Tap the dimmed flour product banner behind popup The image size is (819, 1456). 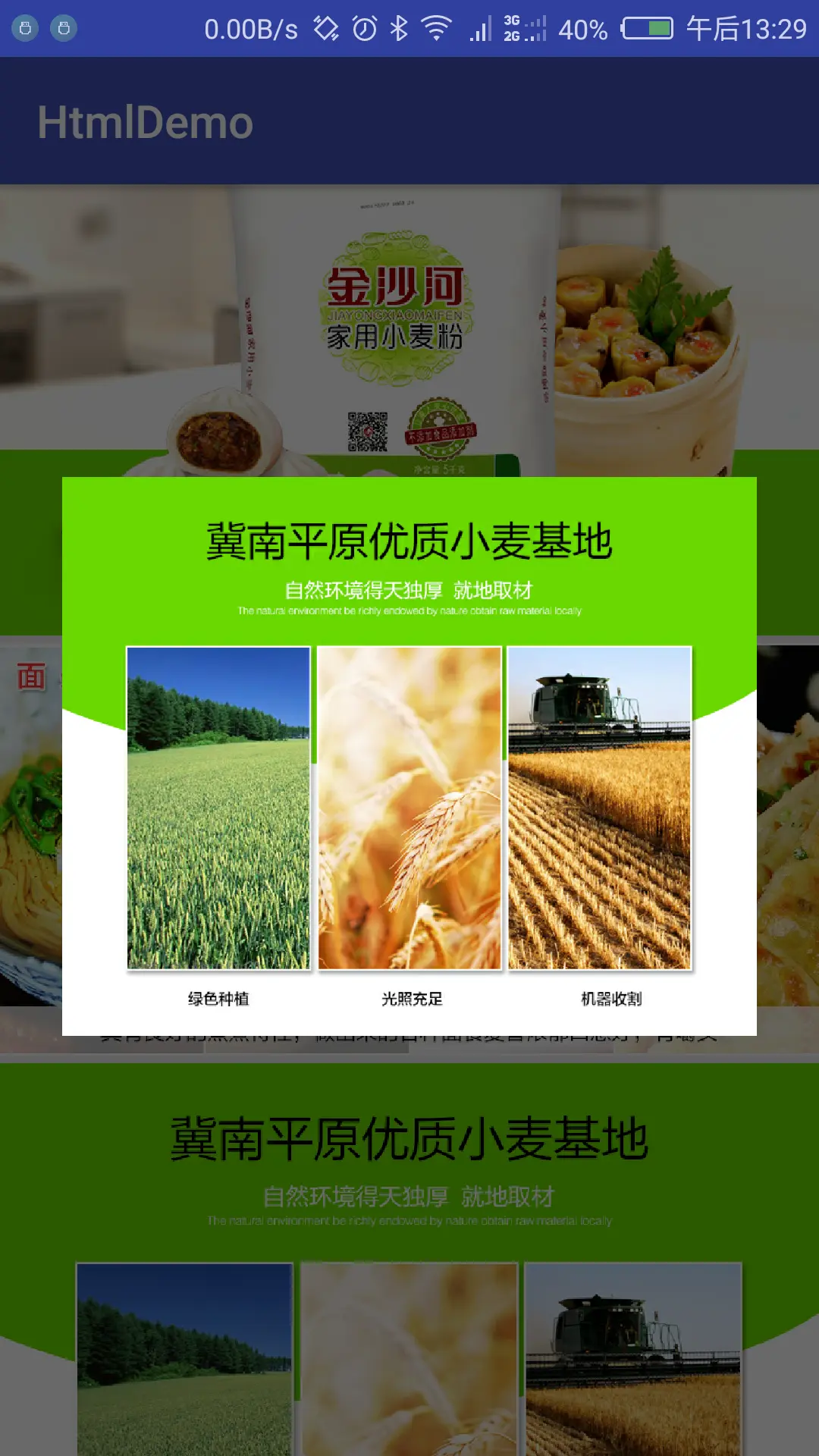point(409,331)
